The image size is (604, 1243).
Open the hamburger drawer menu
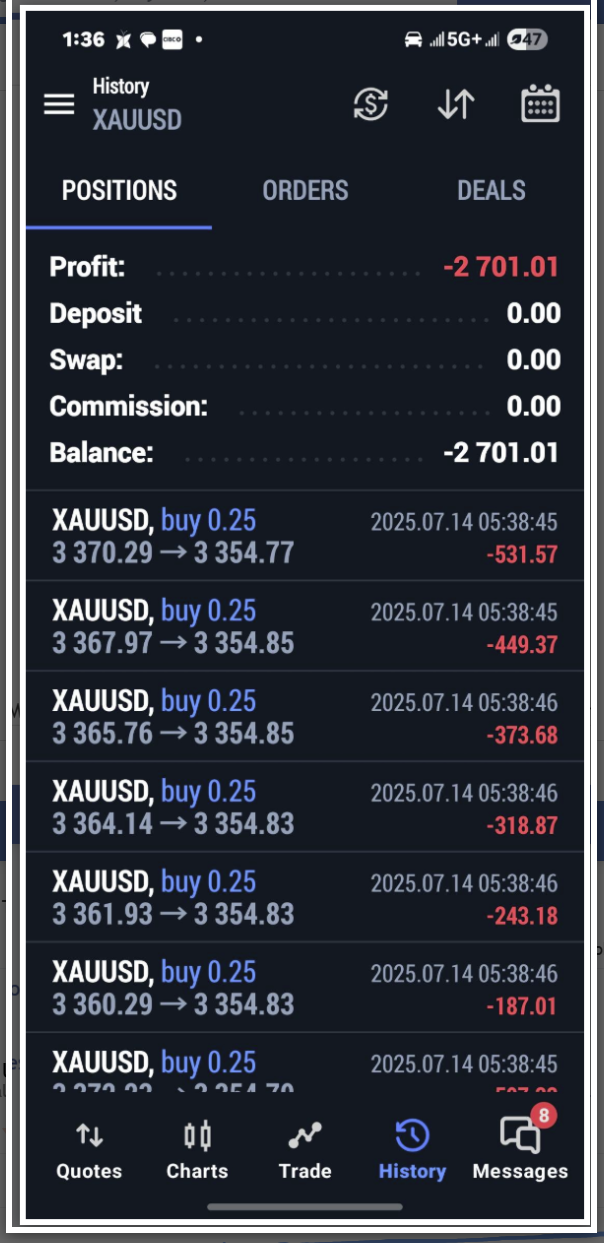[x=59, y=104]
